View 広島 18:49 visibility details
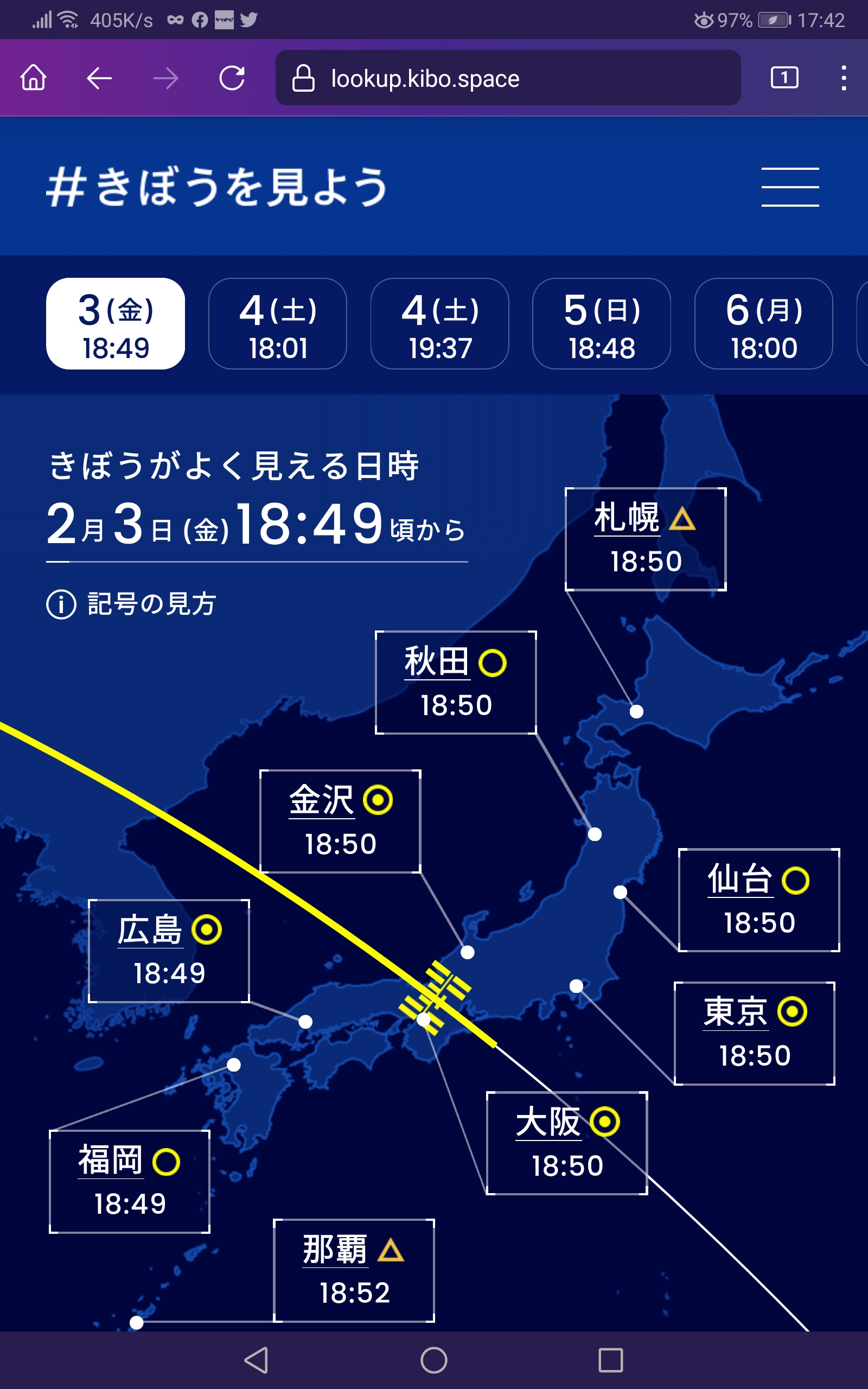 169,951
